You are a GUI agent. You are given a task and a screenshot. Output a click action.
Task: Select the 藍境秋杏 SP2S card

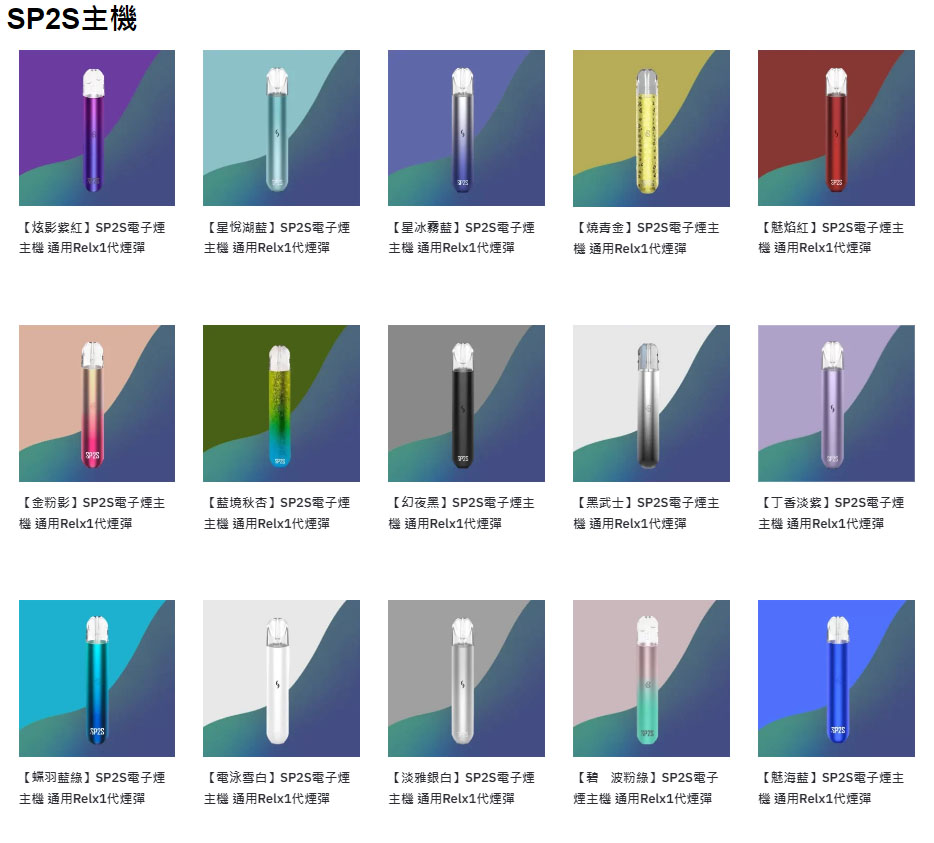click(x=281, y=403)
